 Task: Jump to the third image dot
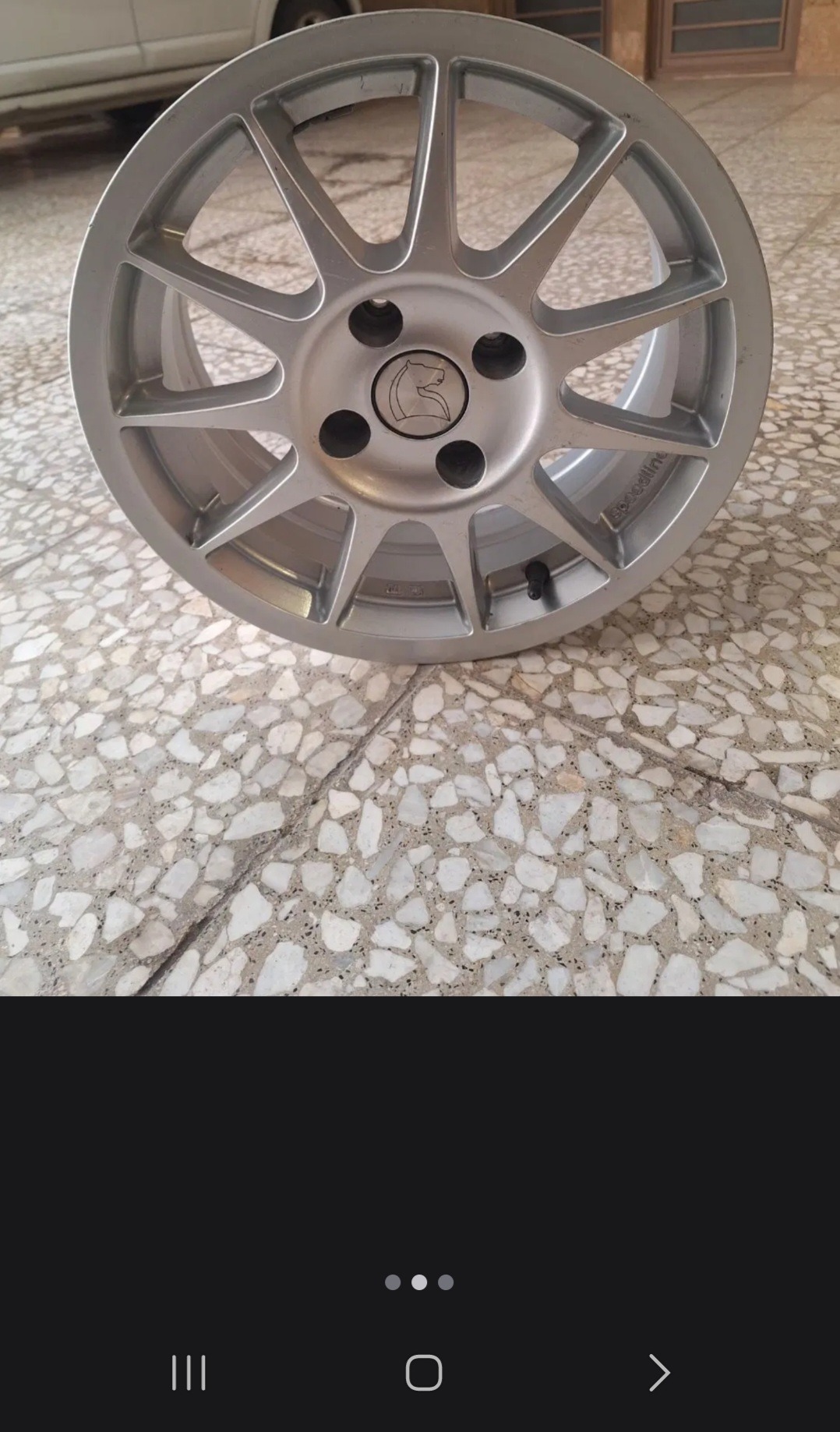(446, 1282)
